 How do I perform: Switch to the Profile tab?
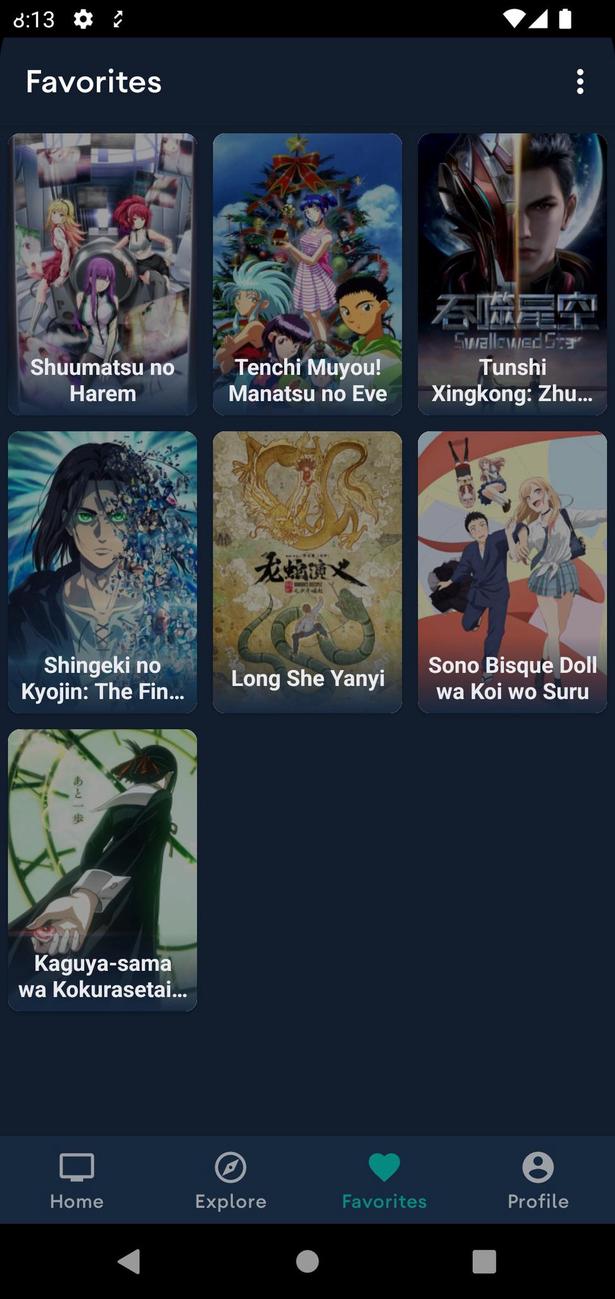tap(538, 1180)
